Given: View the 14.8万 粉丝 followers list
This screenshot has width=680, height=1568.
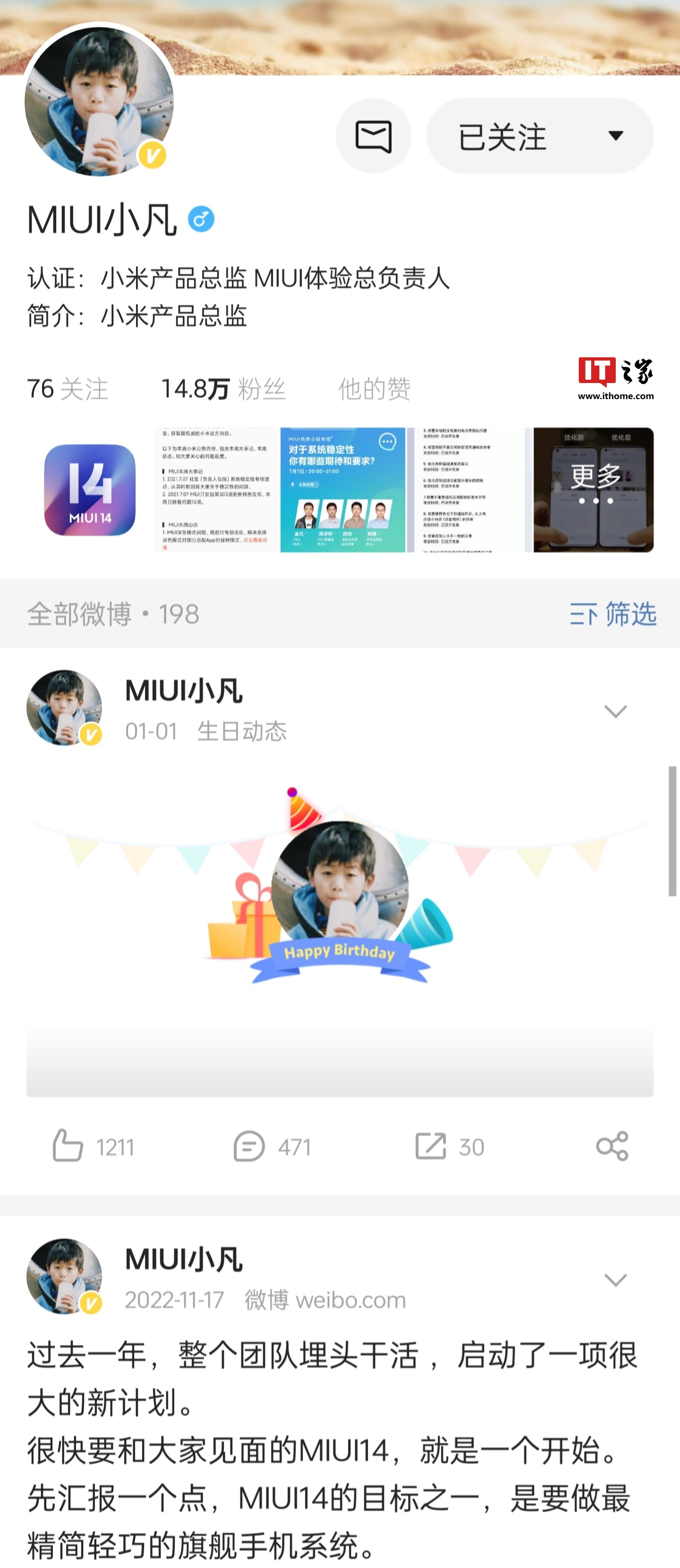Looking at the screenshot, I should [x=223, y=388].
